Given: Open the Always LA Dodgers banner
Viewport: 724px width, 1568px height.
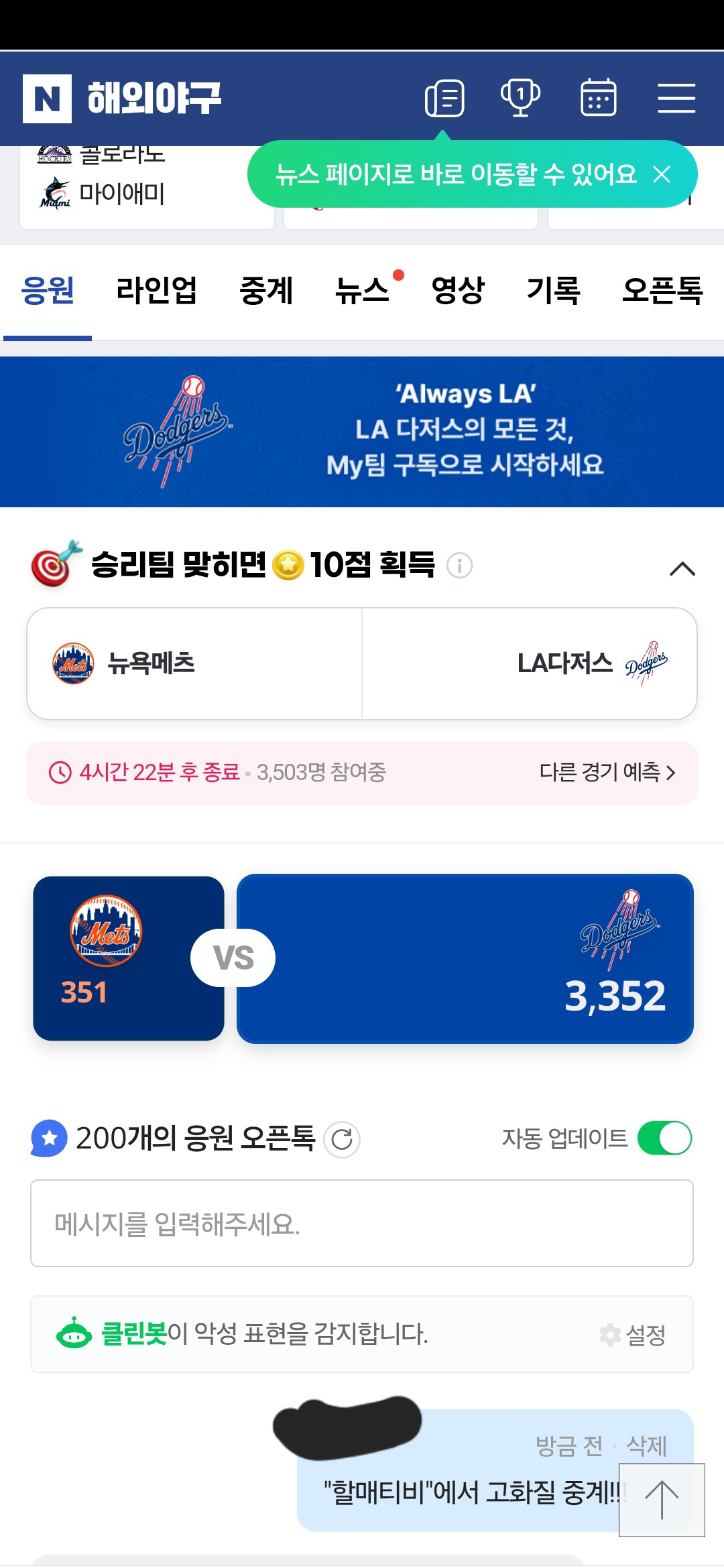Looking at the screenshot, I should tap(362, 432).
